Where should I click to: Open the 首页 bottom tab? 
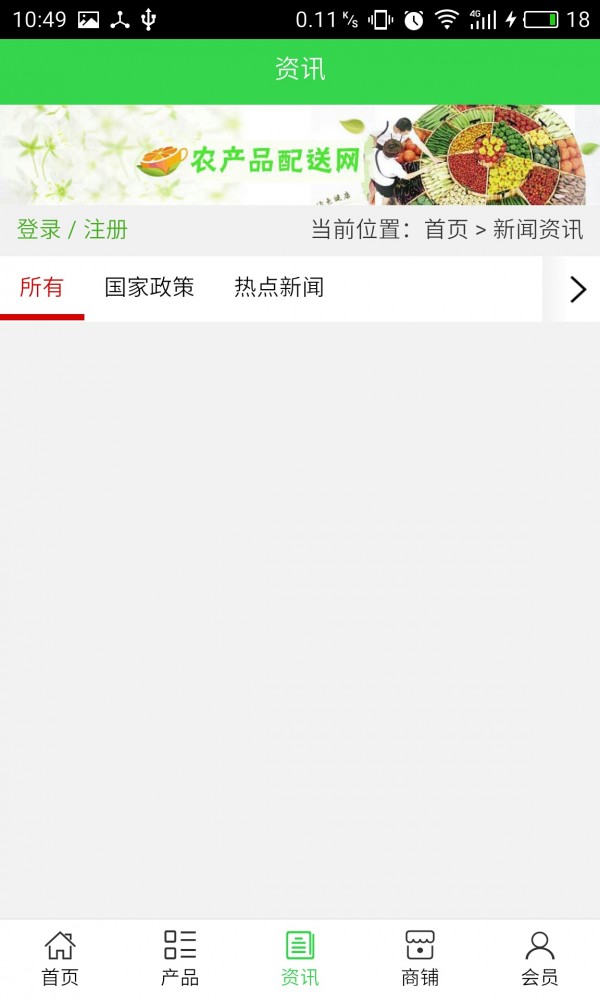click(60, 958)
